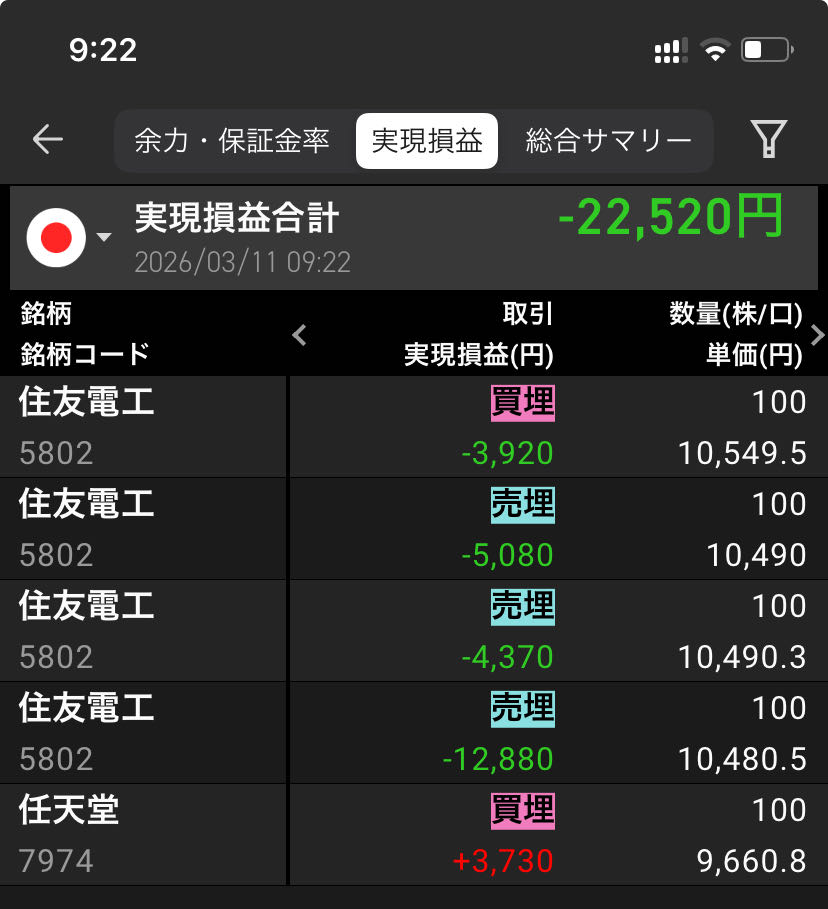Switch to the 余力・保証金率 tab

(232, 141)
